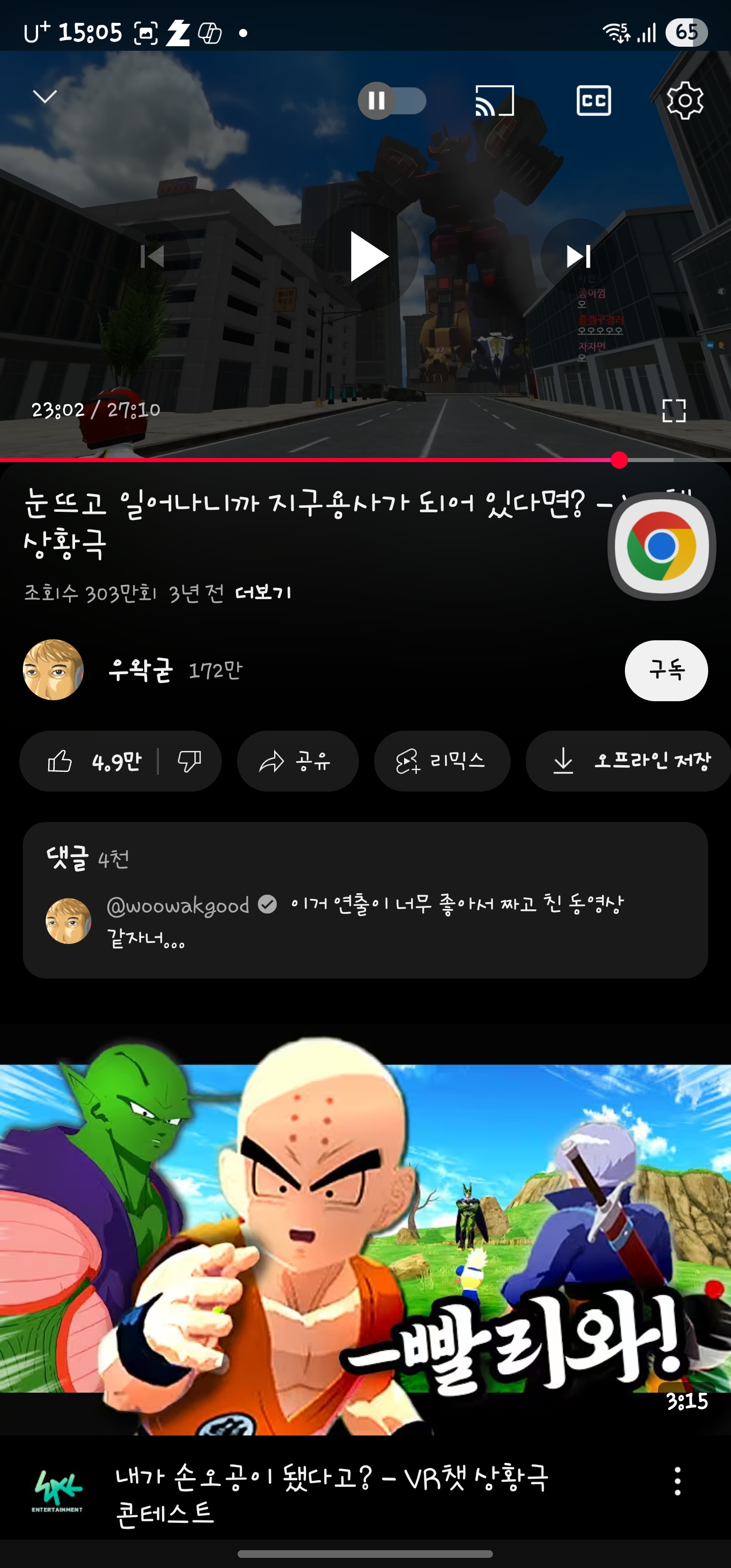The width and height of the screenshot is (731, 1568).
Task: Turn on closed captions
Action: (593, 101)
